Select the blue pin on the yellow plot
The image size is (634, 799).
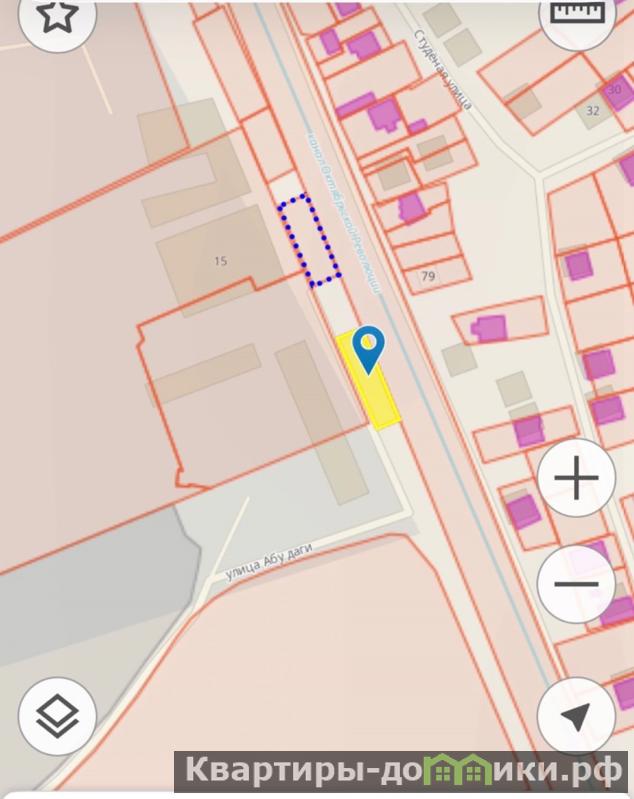click(x=370, y=349)
